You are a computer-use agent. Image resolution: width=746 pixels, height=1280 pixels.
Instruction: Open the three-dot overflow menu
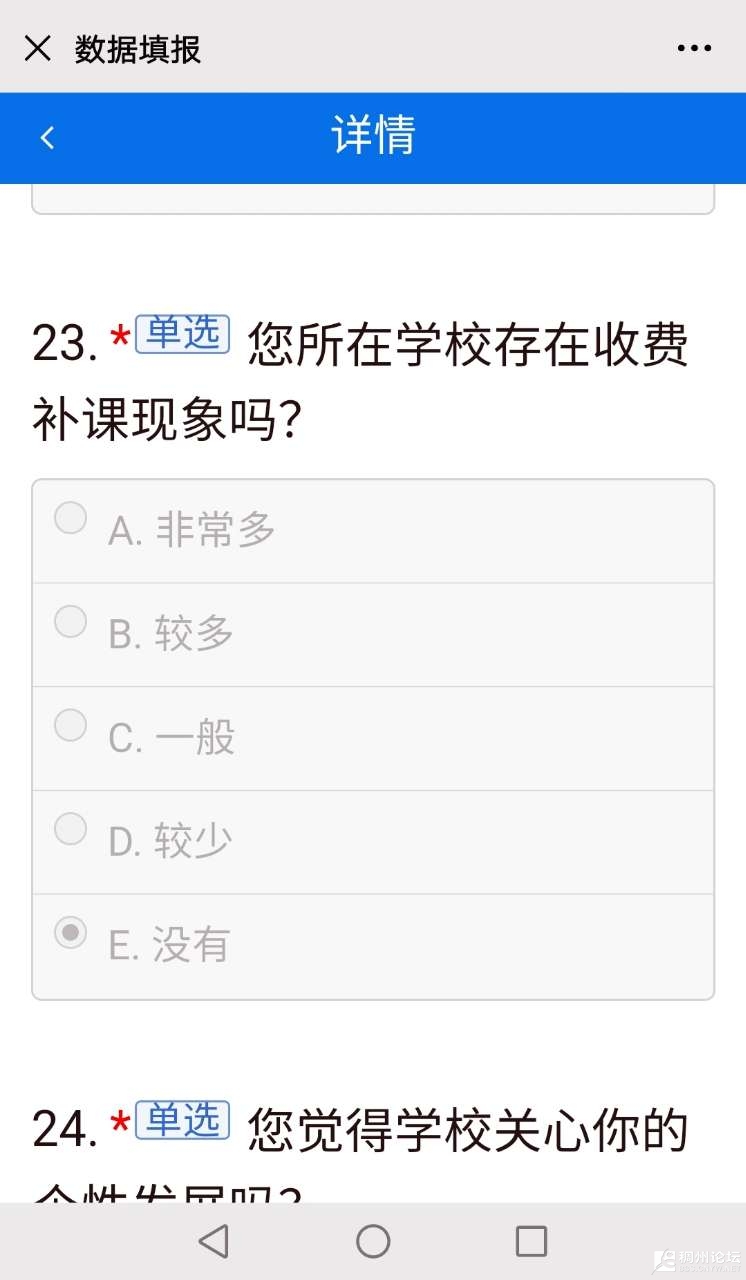(694, 48)
